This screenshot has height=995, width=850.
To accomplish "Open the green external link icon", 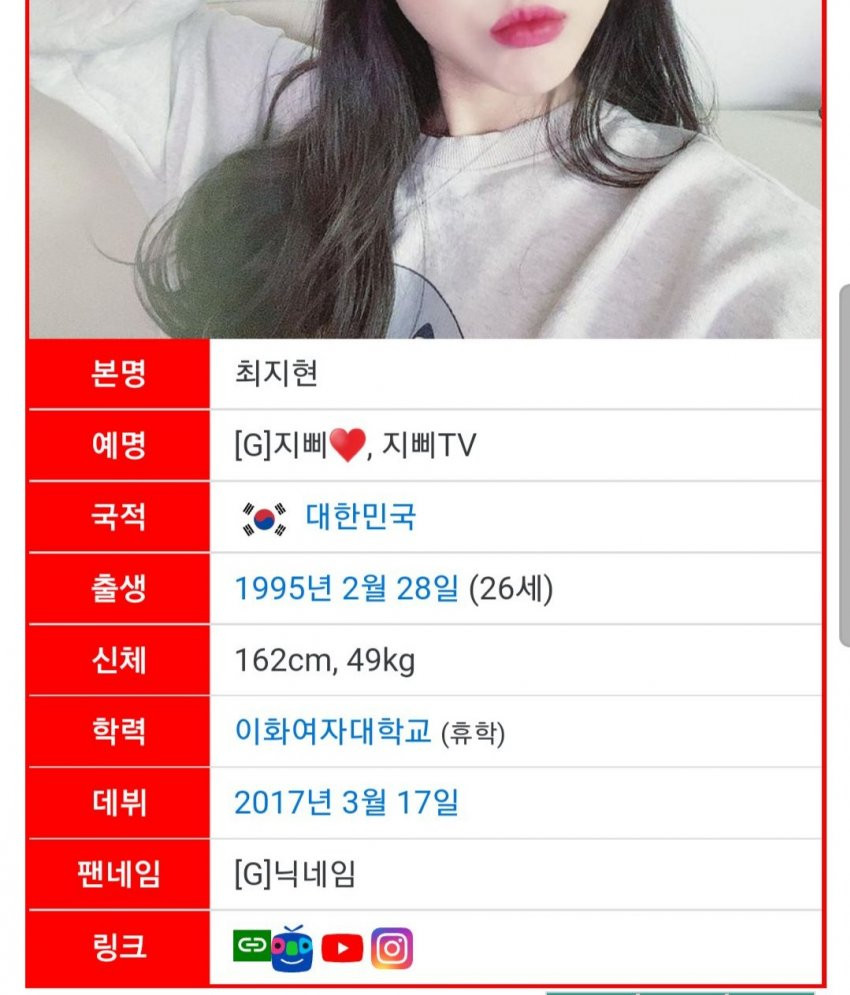I will pyautogui.click(x=251, y=945).
